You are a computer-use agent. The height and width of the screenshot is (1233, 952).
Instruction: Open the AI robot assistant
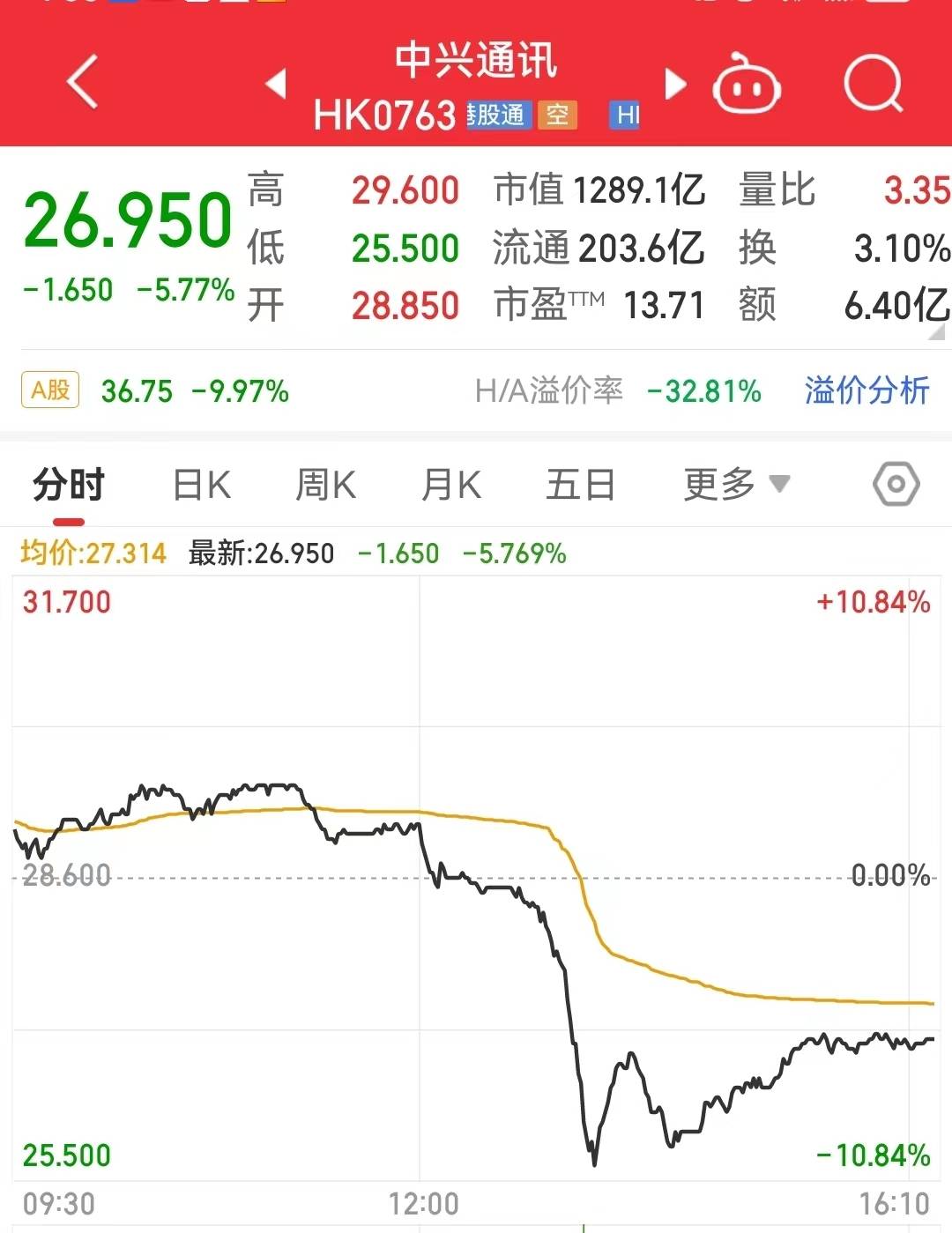[745, 85]
